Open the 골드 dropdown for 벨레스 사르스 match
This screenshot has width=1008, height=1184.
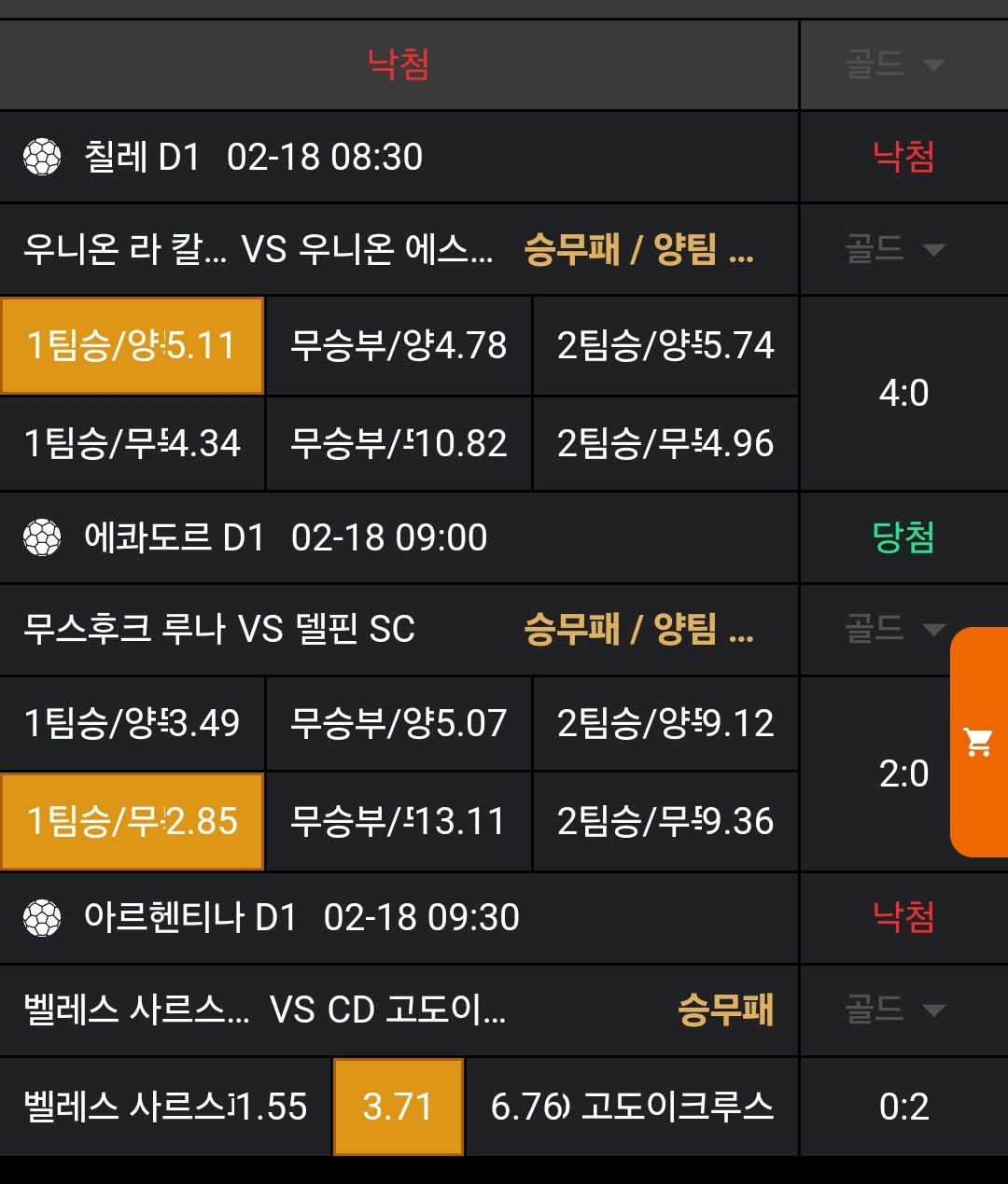[x=895, y=1009]
